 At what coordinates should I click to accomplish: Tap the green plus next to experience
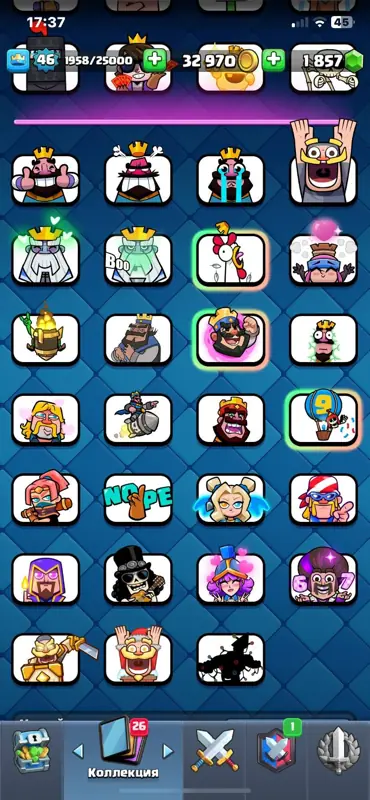click(x=154, y=61)
